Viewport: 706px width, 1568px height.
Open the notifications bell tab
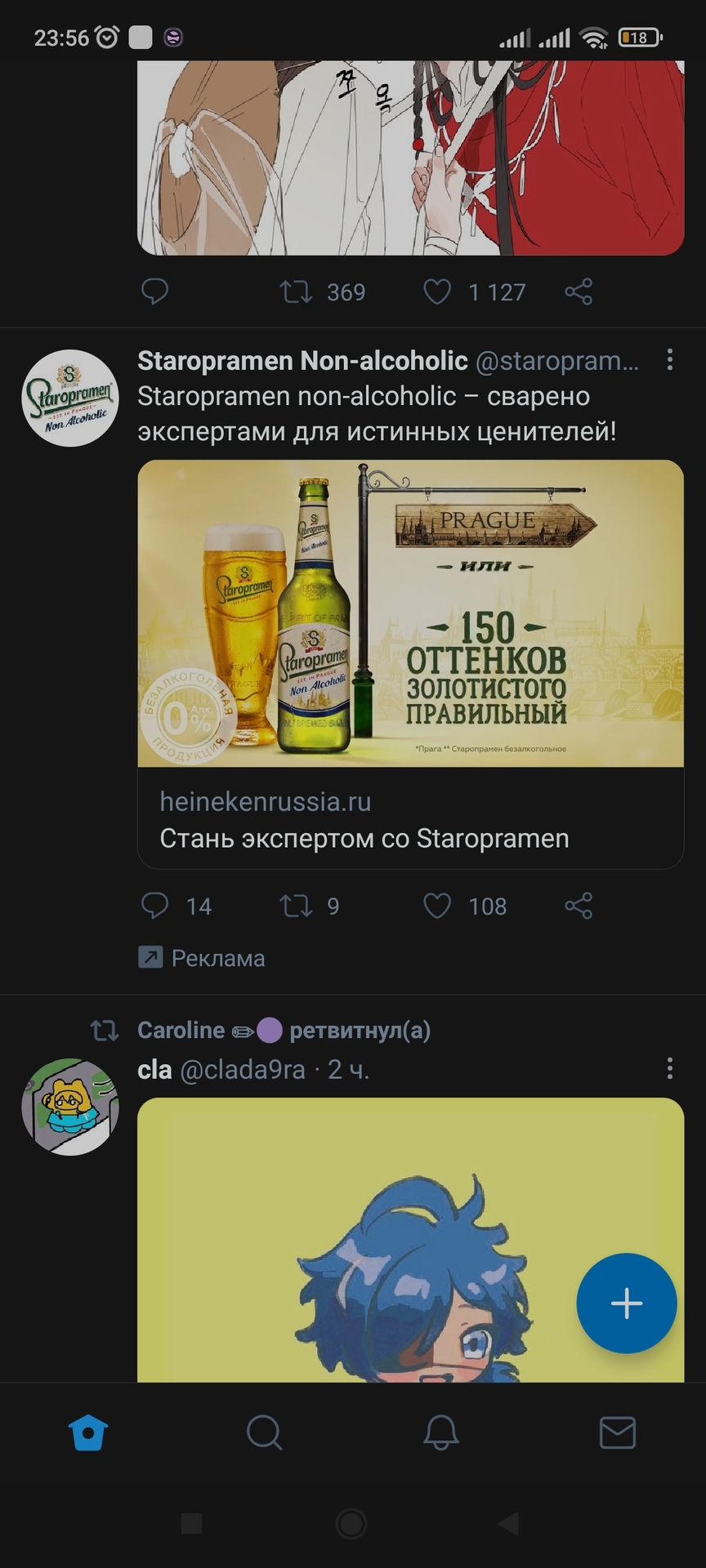[440, 1432]
